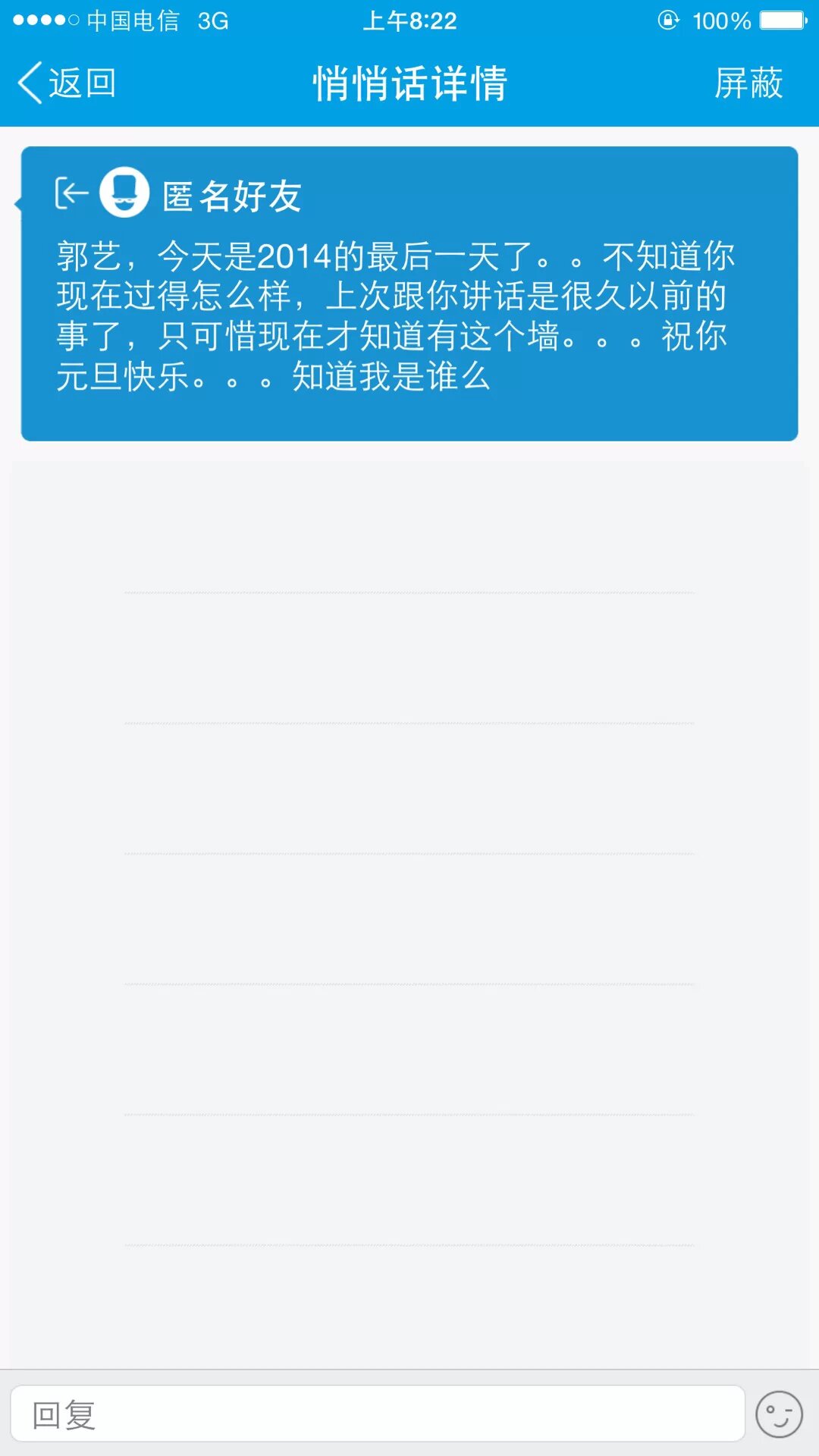Tap the 匿名好友 avatar

click(124, 193)
